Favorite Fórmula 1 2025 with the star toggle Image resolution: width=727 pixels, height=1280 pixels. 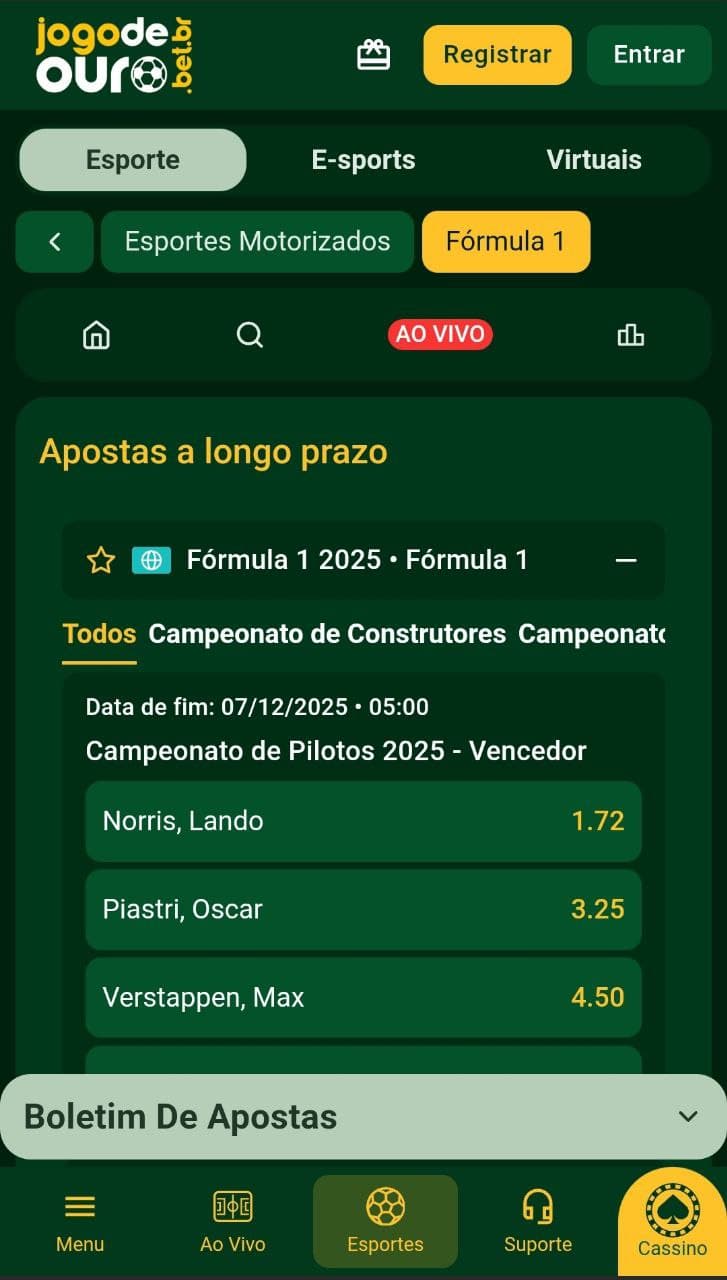[100, 560]
